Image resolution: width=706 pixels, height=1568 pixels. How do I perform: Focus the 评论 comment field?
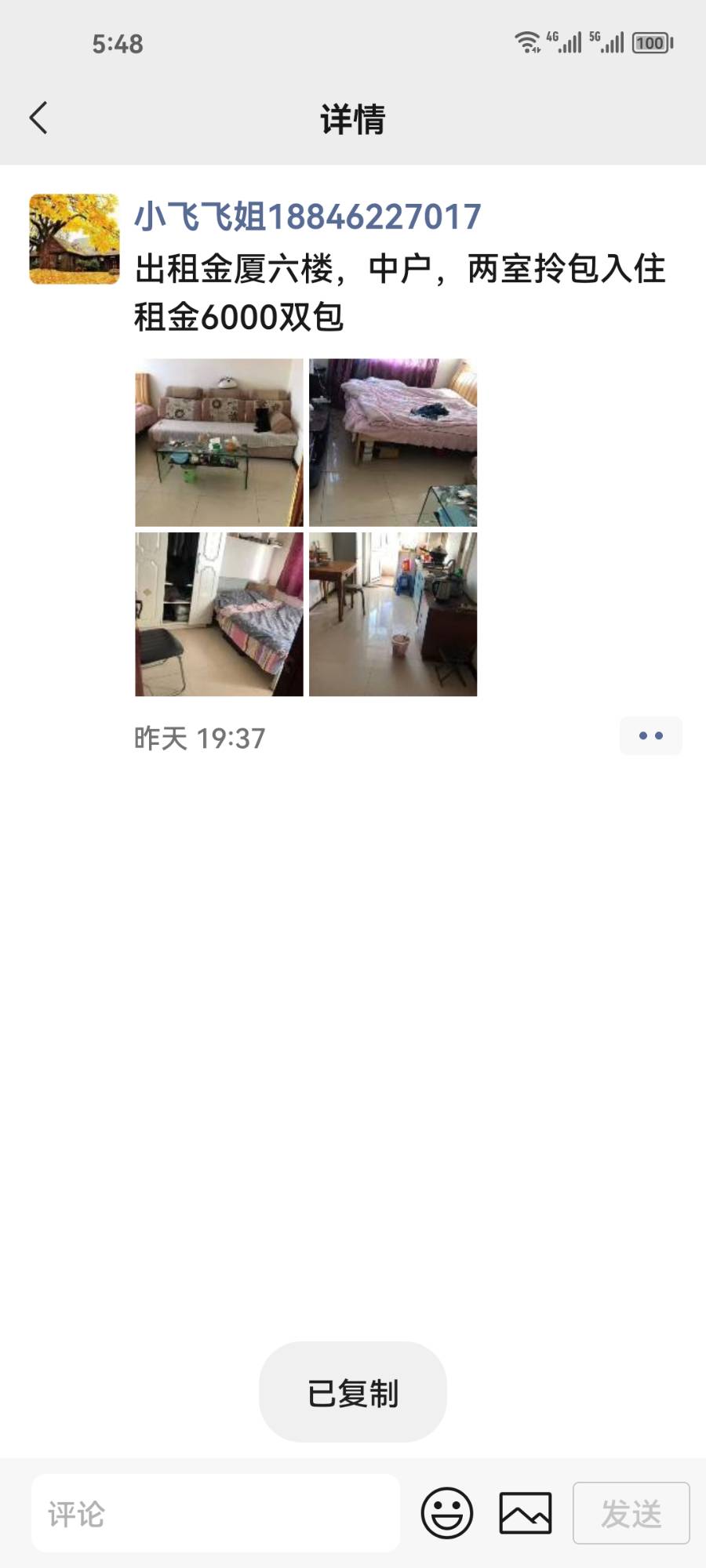click(216, 1513)
